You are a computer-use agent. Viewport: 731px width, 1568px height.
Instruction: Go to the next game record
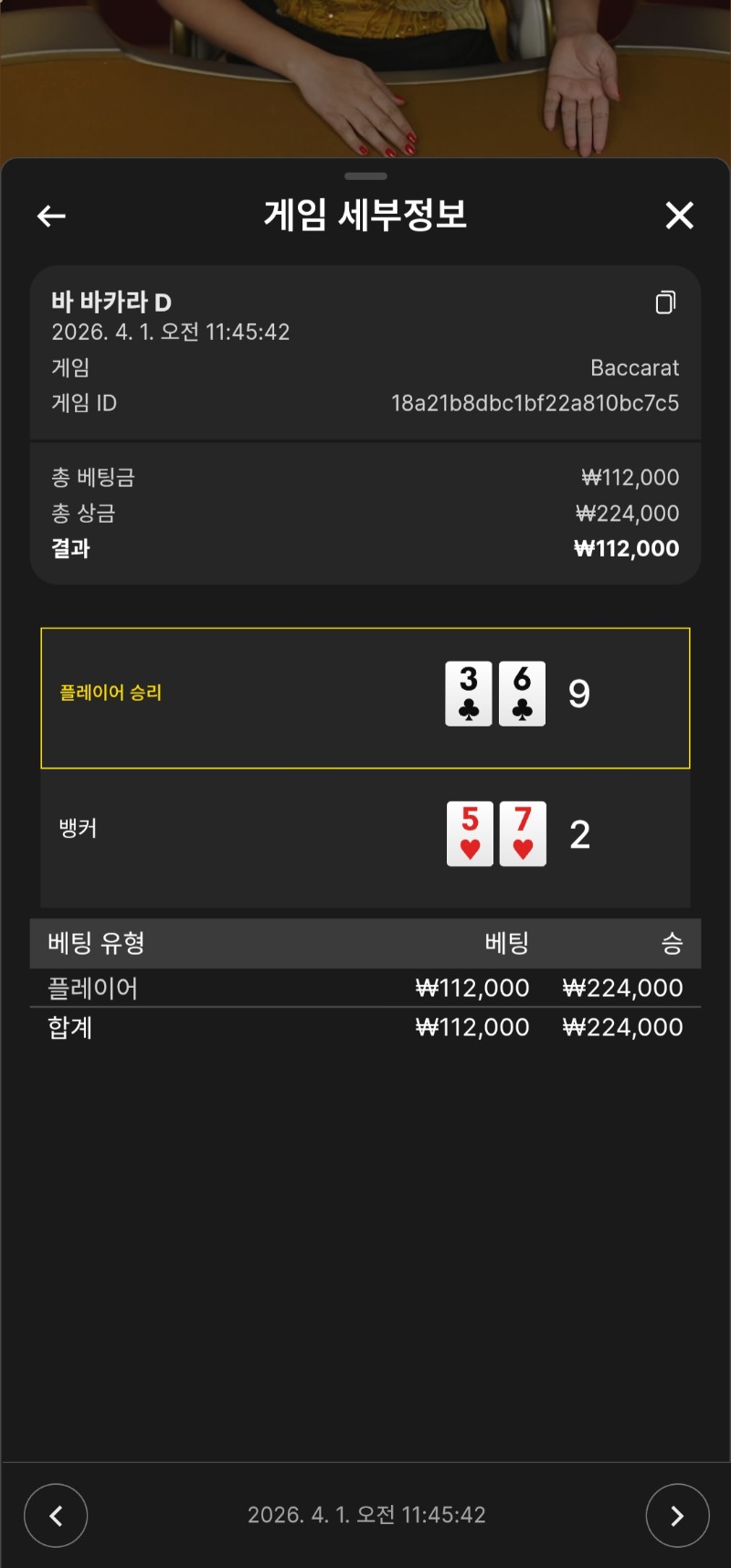coord(677,1515)
